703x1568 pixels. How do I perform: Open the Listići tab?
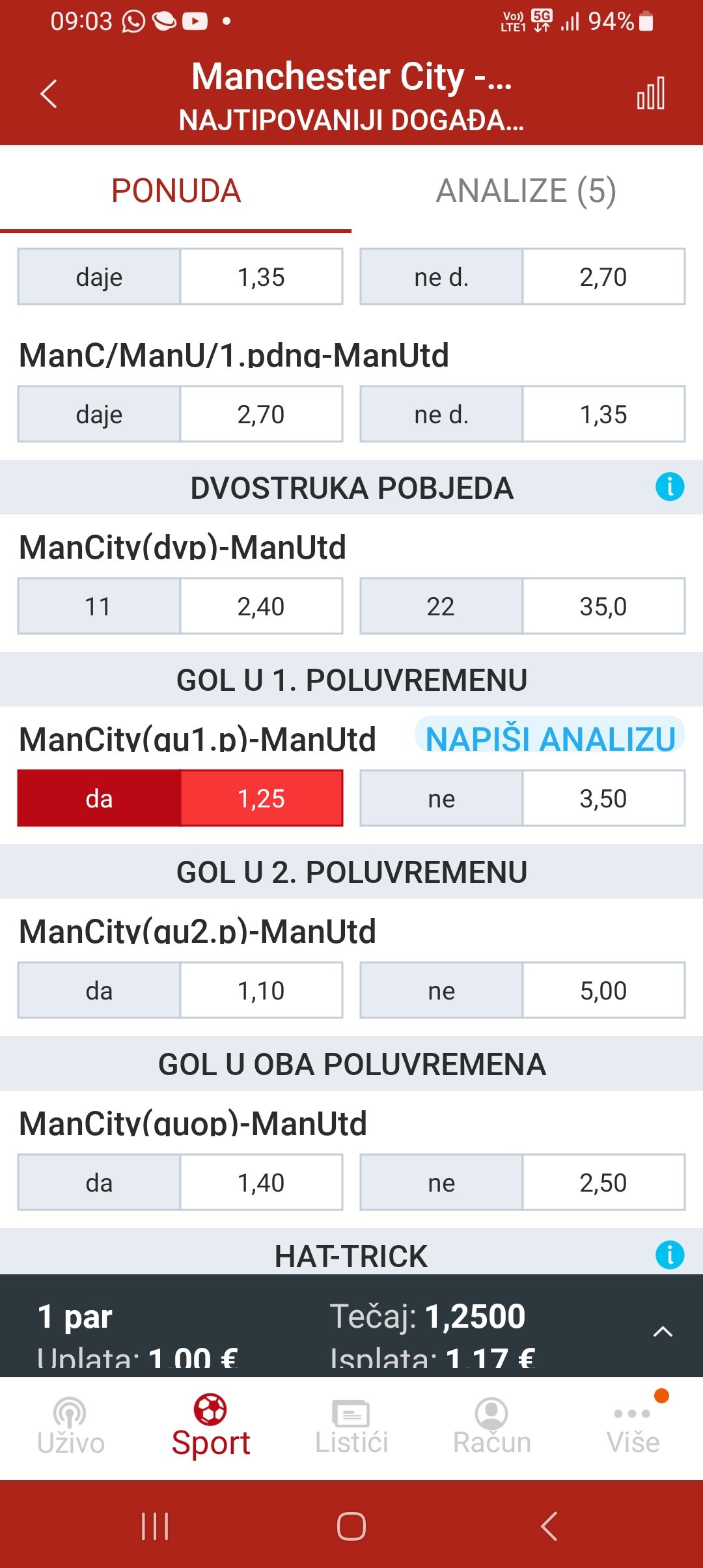click(x=351, y=1427)
